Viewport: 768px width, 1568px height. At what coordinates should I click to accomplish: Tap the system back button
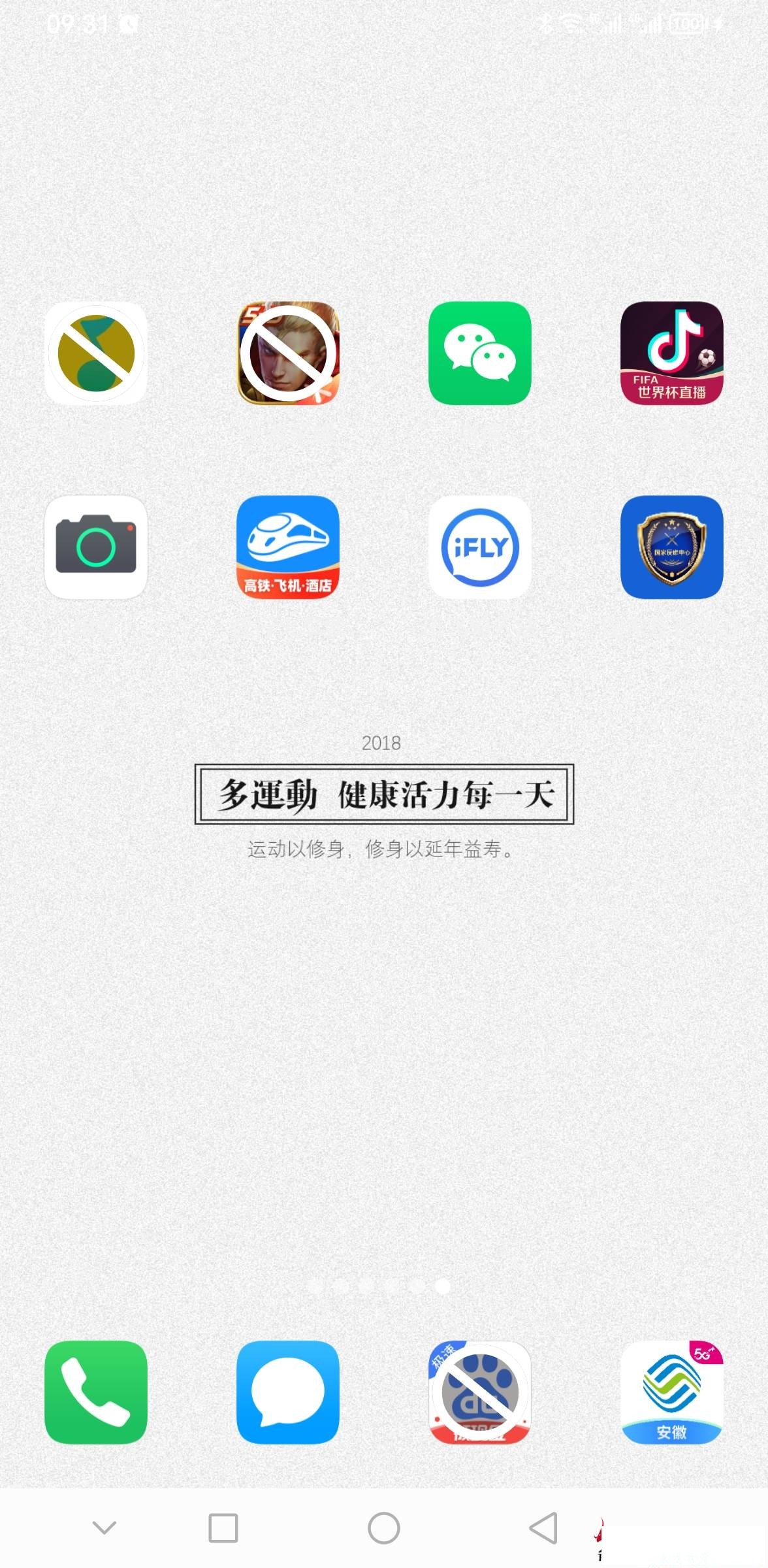[x=543, y=1528]
